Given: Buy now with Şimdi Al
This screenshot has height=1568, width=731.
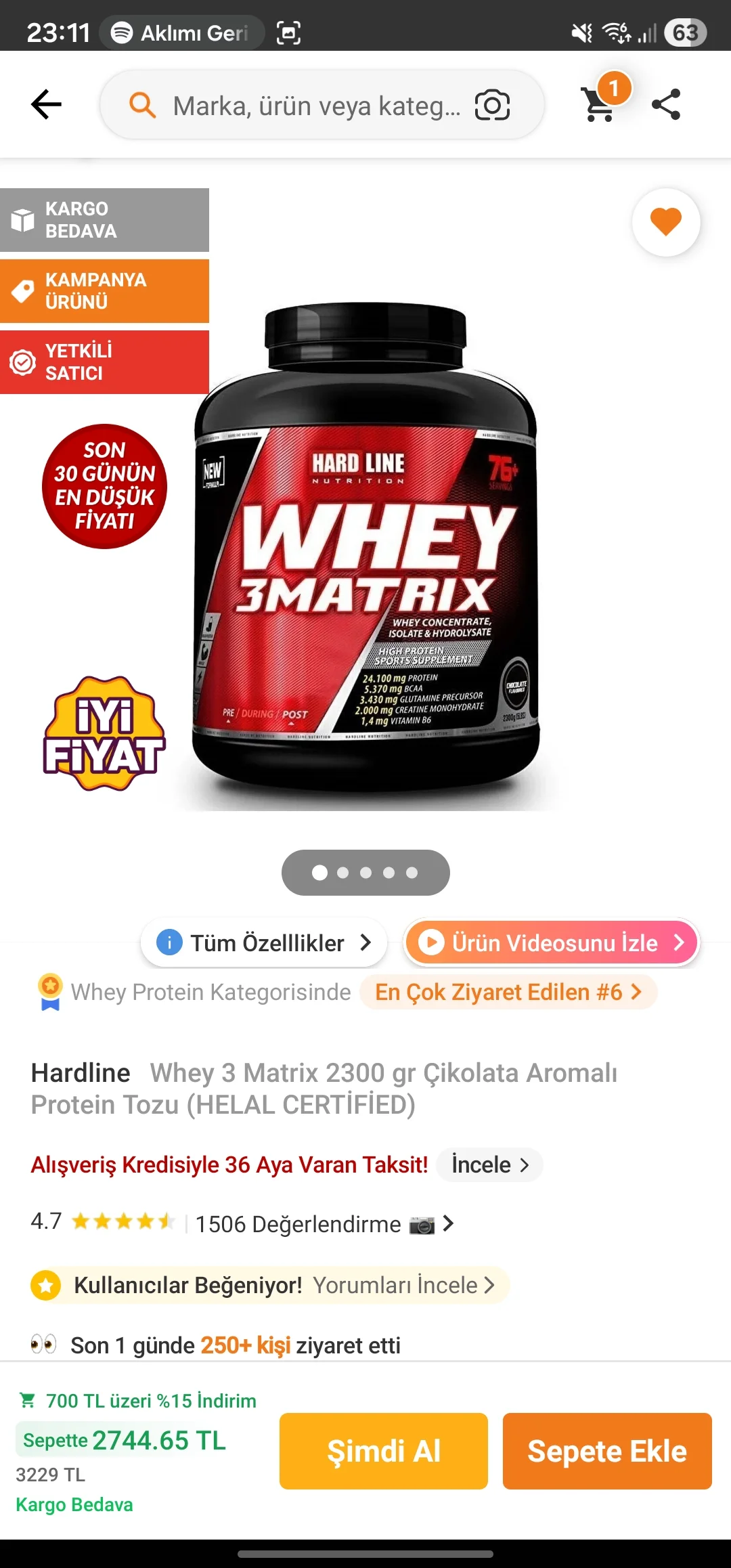Looking at the screenshot, I should coord(383,1451).
